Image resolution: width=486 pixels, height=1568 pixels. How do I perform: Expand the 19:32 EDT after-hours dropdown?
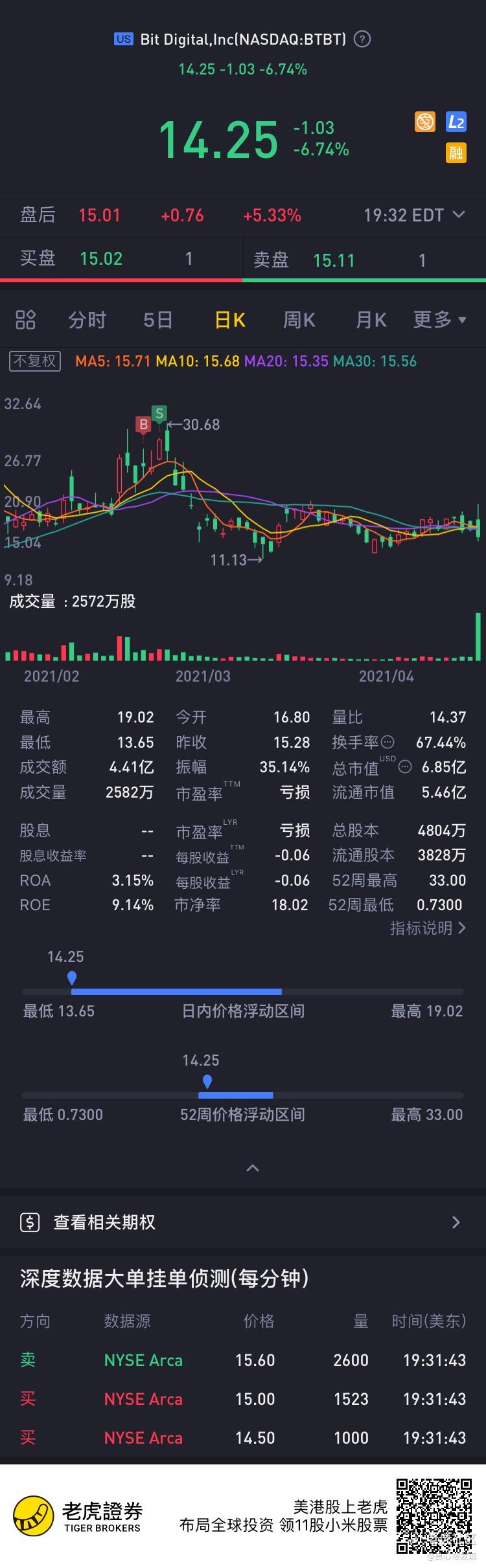click(415, 215)
